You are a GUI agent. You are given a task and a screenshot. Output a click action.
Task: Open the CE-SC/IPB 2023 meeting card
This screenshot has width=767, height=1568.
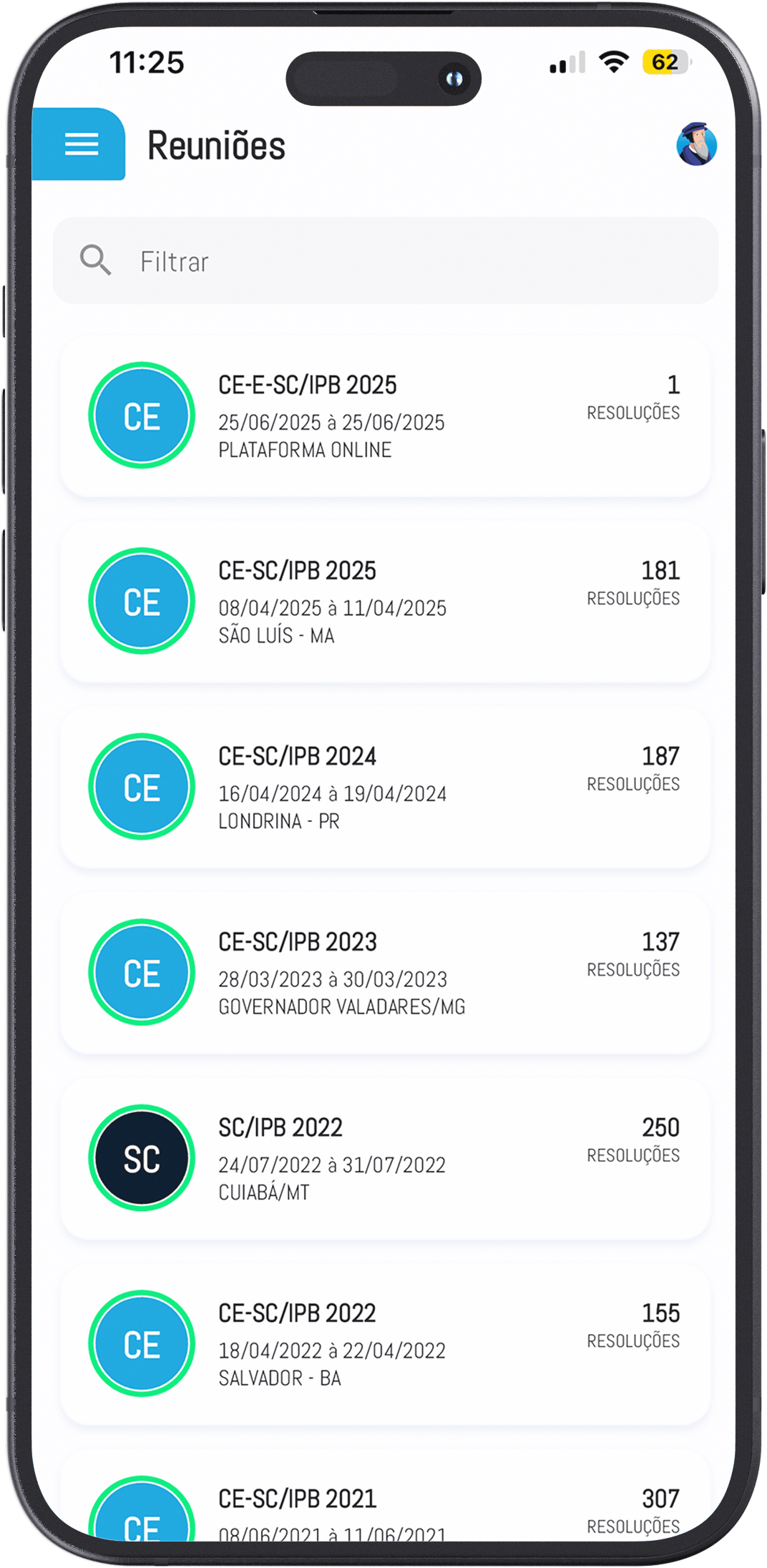point(383,972)
